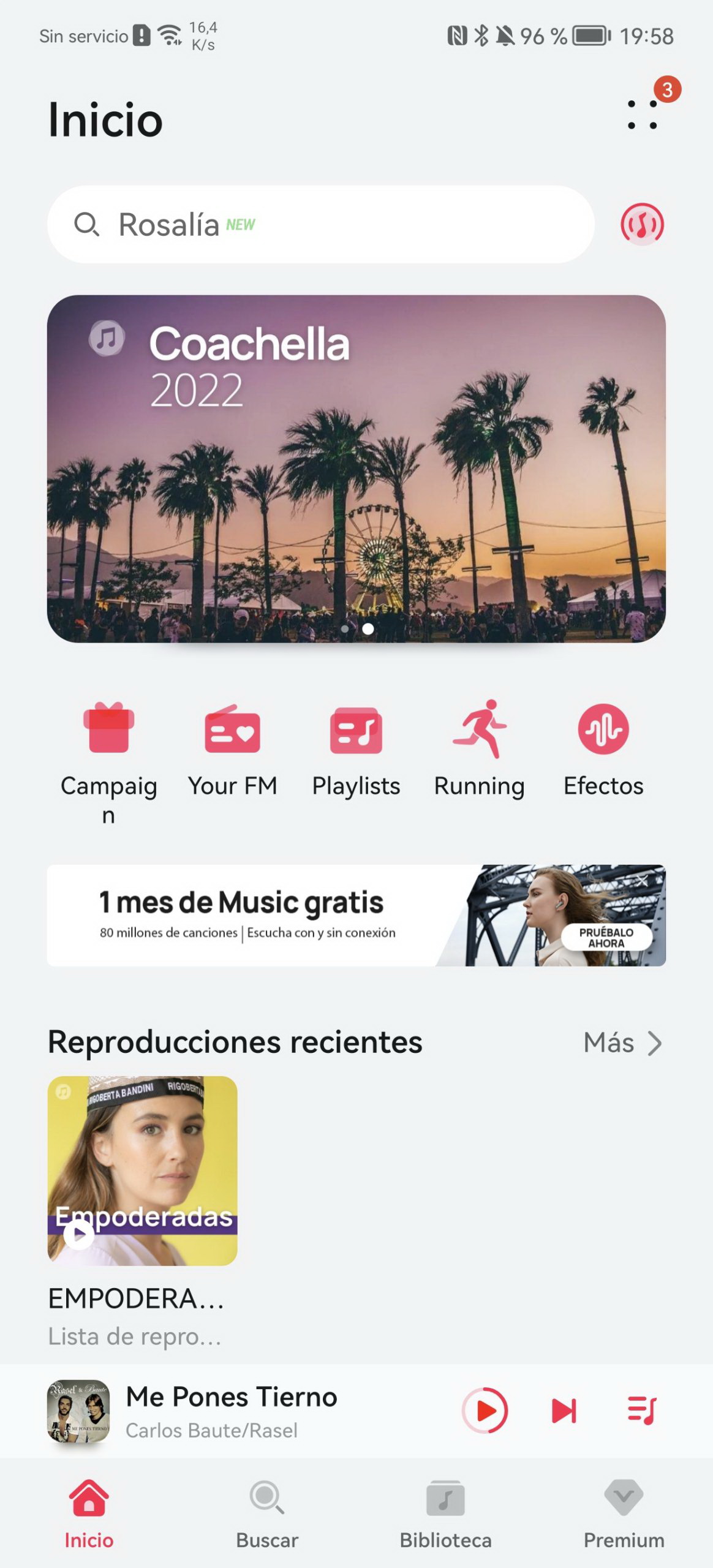Tap the PRUÉBALO AHORA button
713x1568 pixels.
(x=606, y=938)
